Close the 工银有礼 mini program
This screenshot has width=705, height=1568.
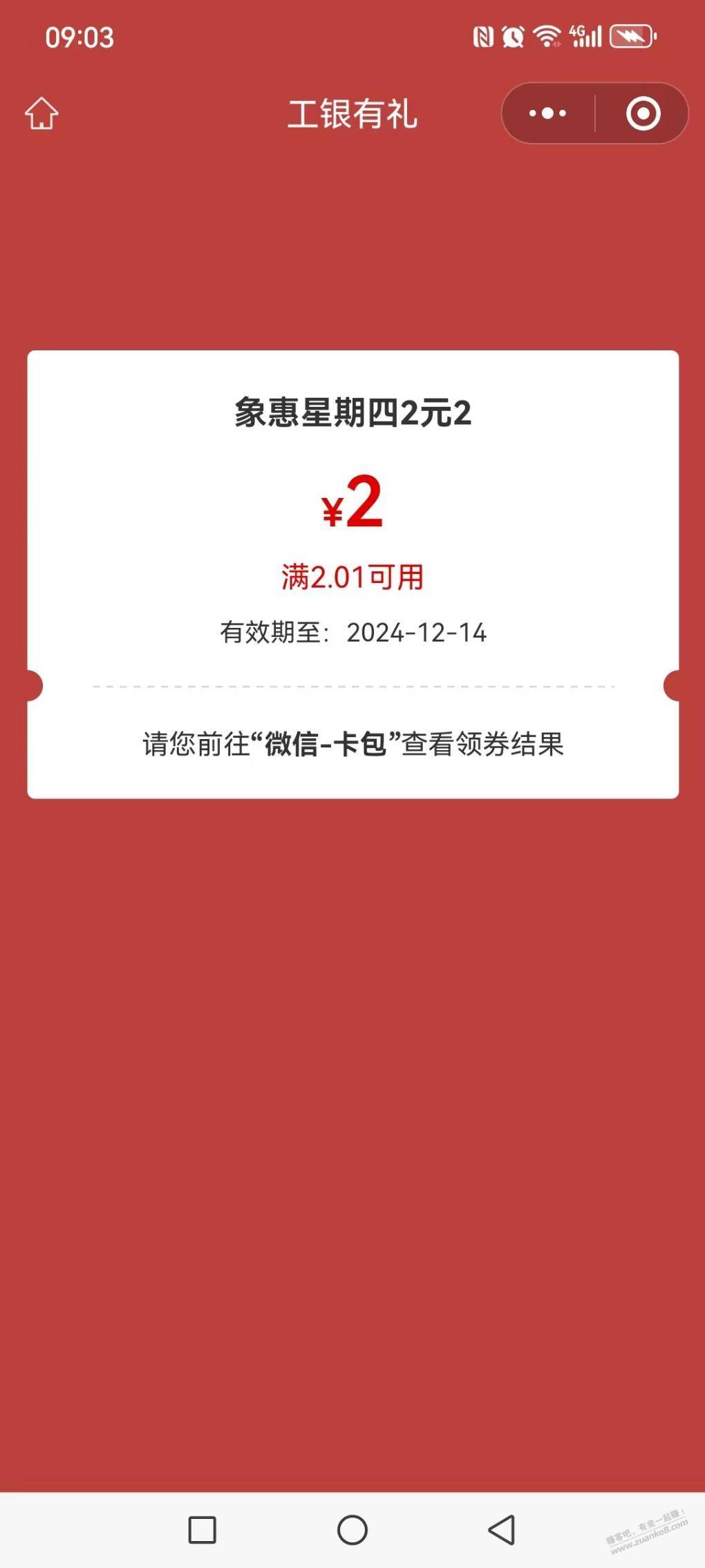tap(643, 113)
